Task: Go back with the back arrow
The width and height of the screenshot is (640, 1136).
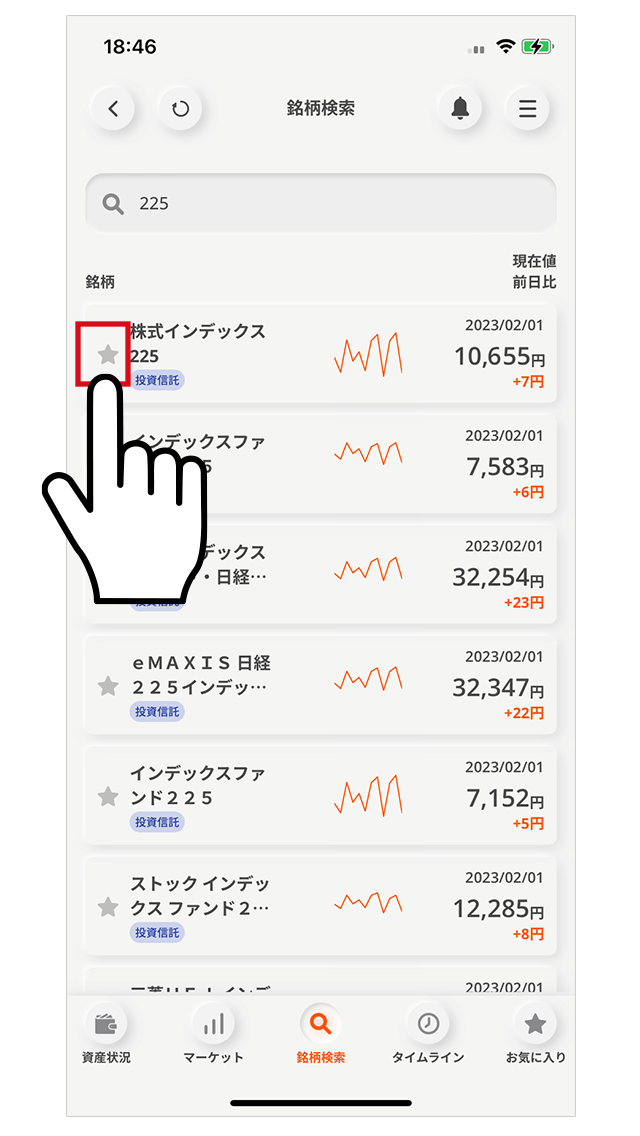Action: coord(112,109)
